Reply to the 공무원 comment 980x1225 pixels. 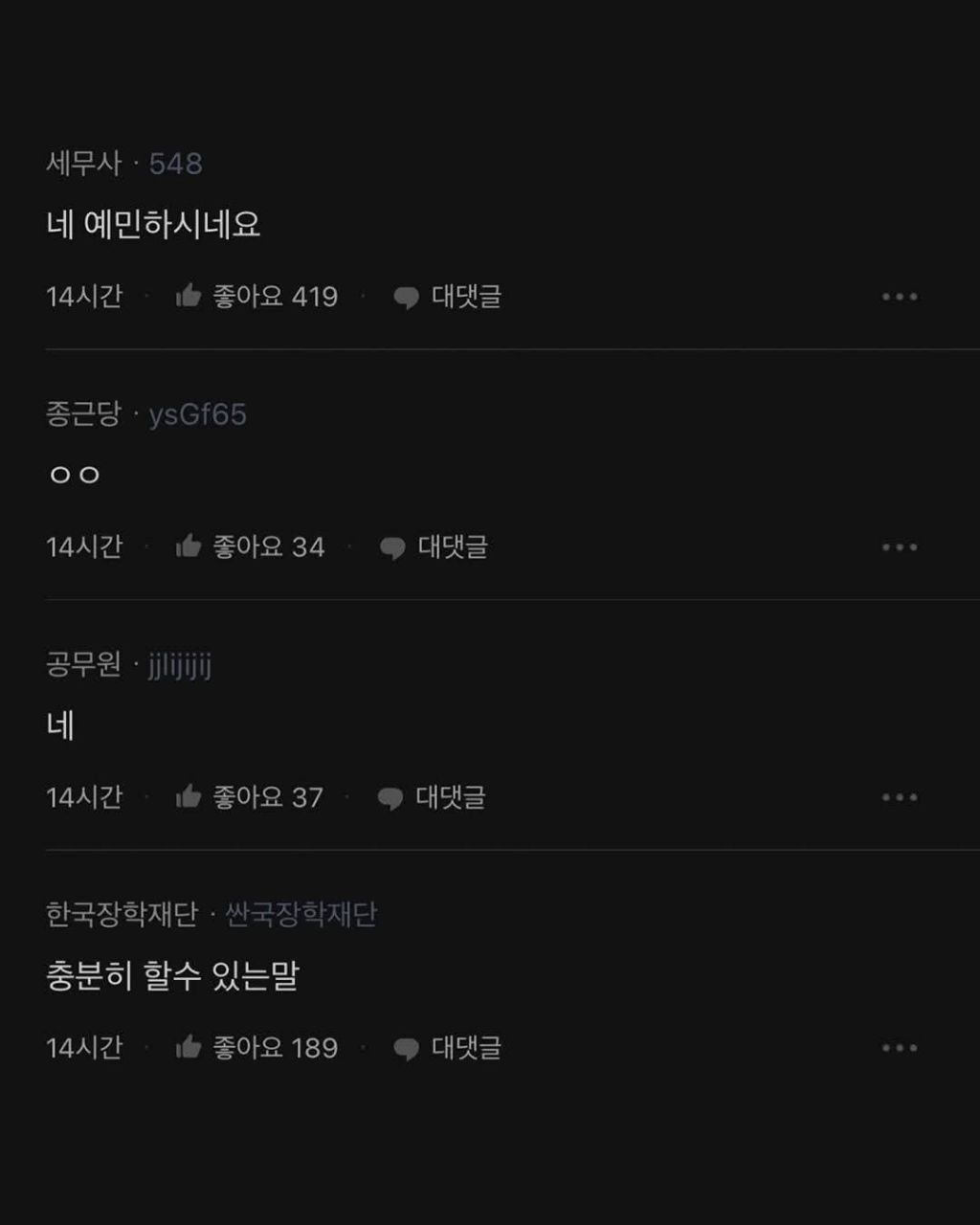pos(432,797)
